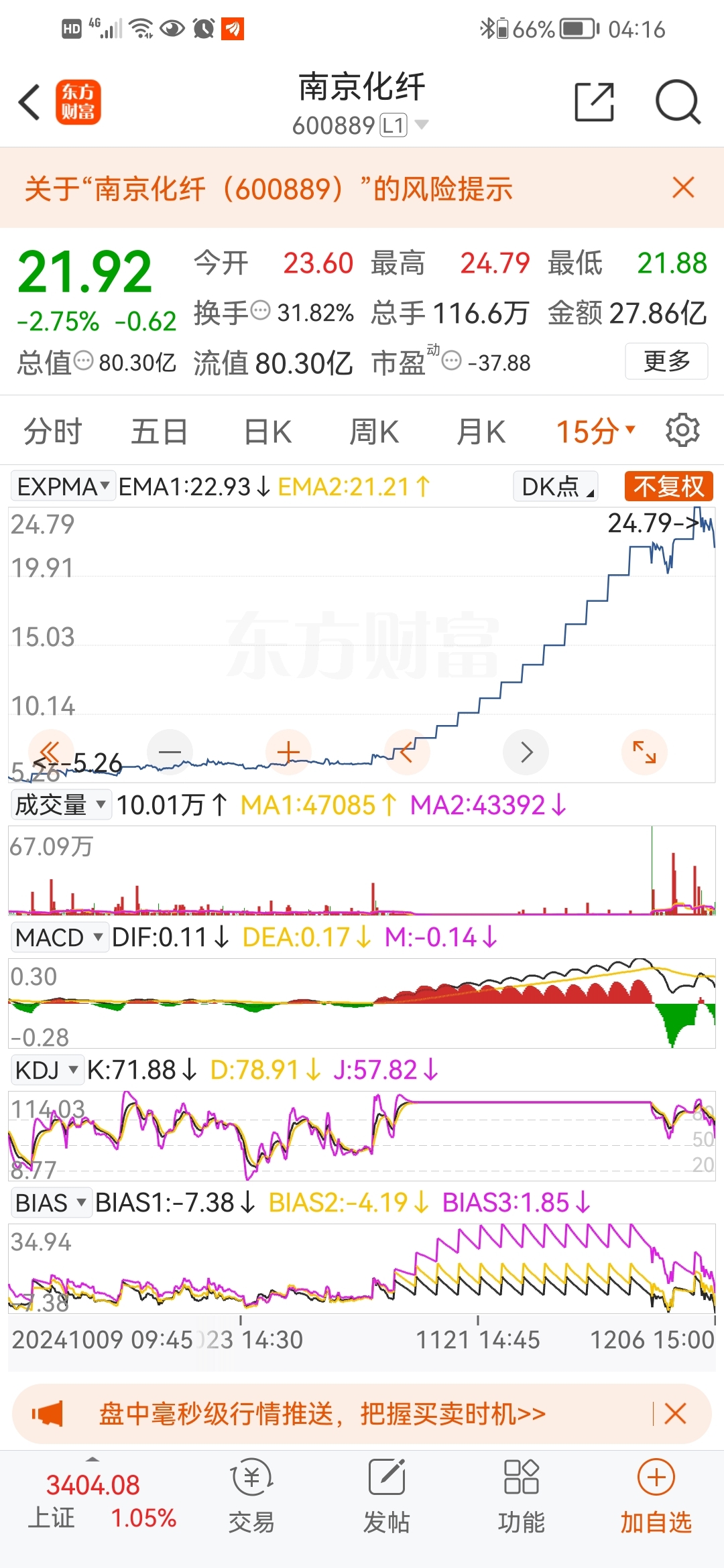Zoom in the chart with plus
Image resolution: width=724 pixels, height=1568 pixels.
288,753
